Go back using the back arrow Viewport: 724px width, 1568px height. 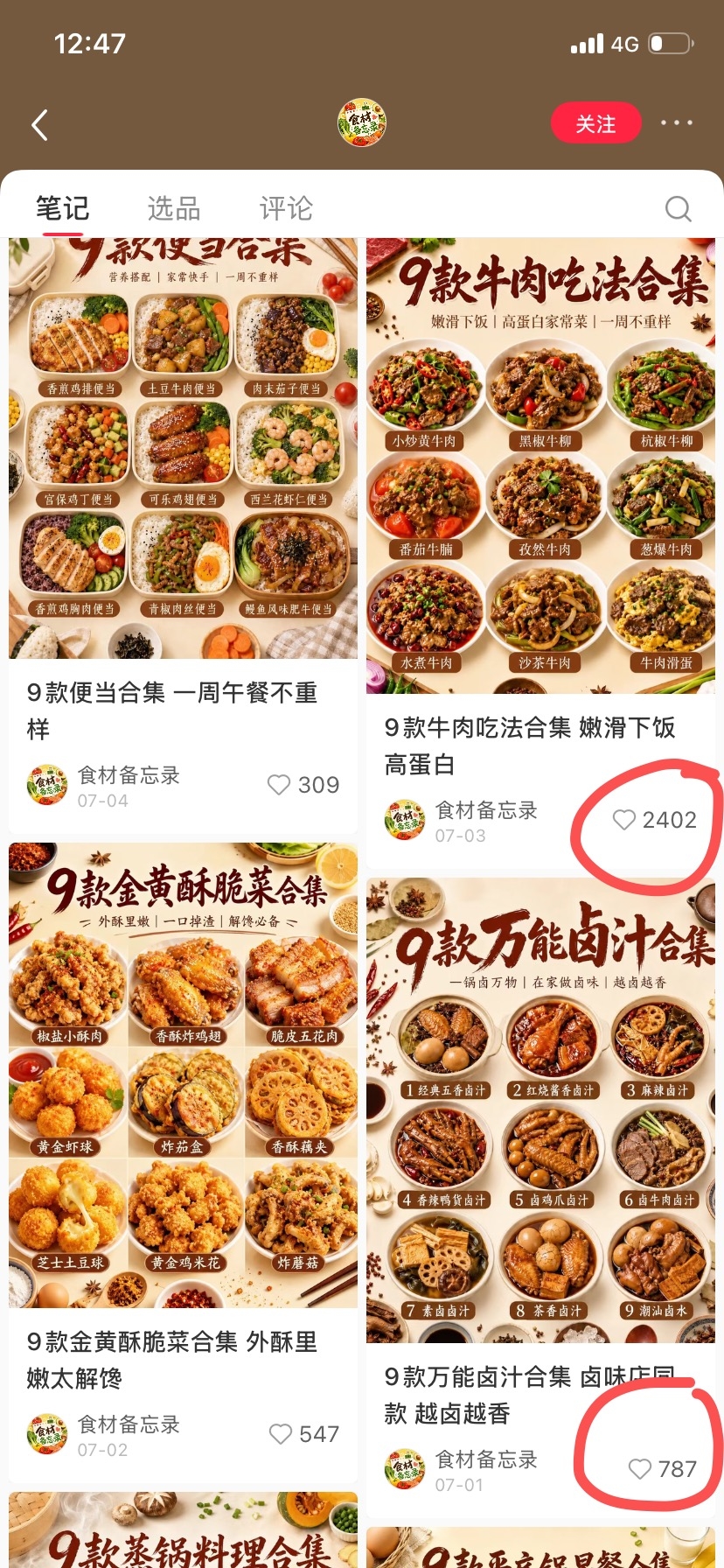[x=39, y=125]
